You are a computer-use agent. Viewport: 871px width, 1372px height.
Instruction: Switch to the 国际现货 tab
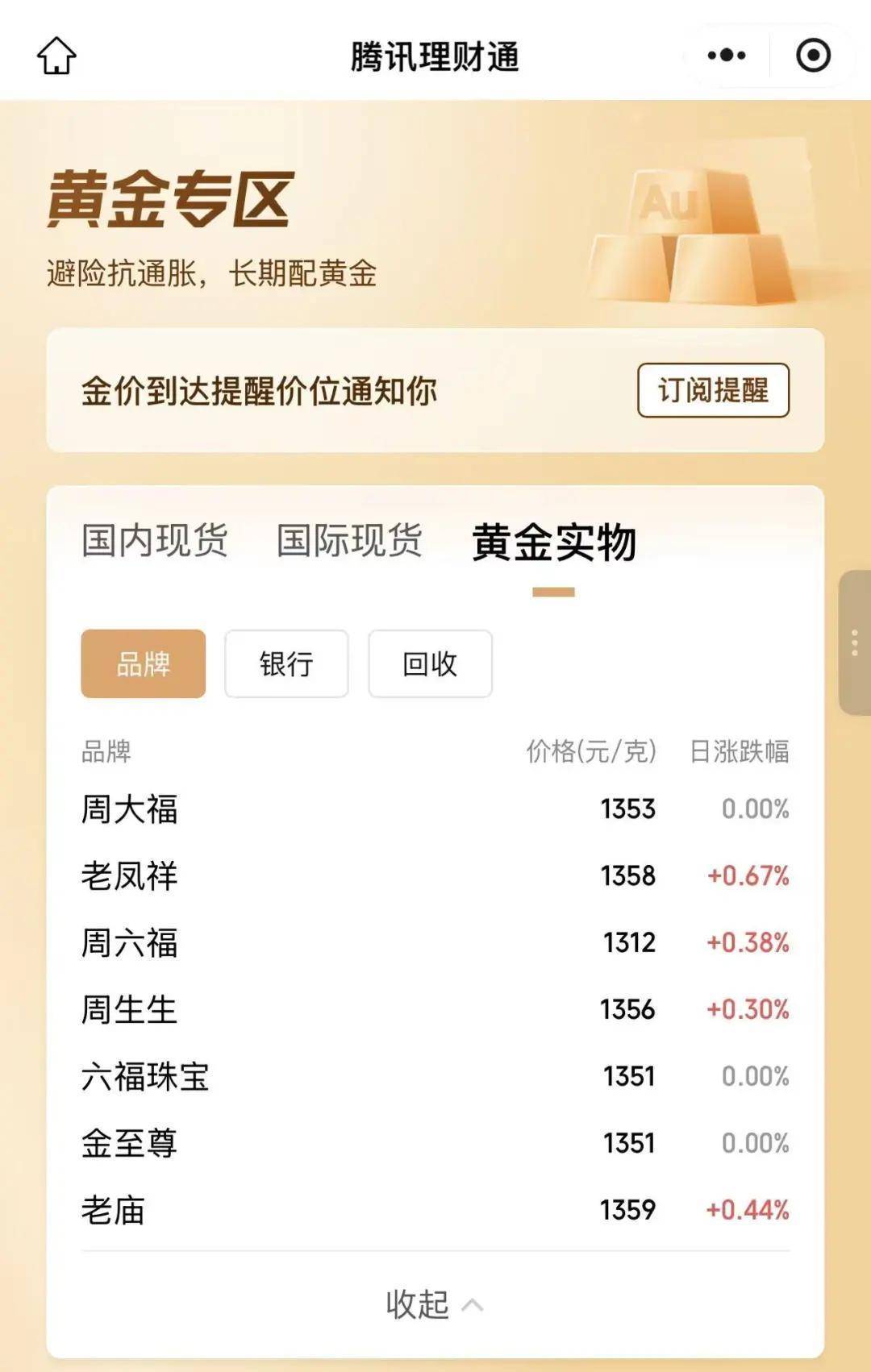point(349,540)
